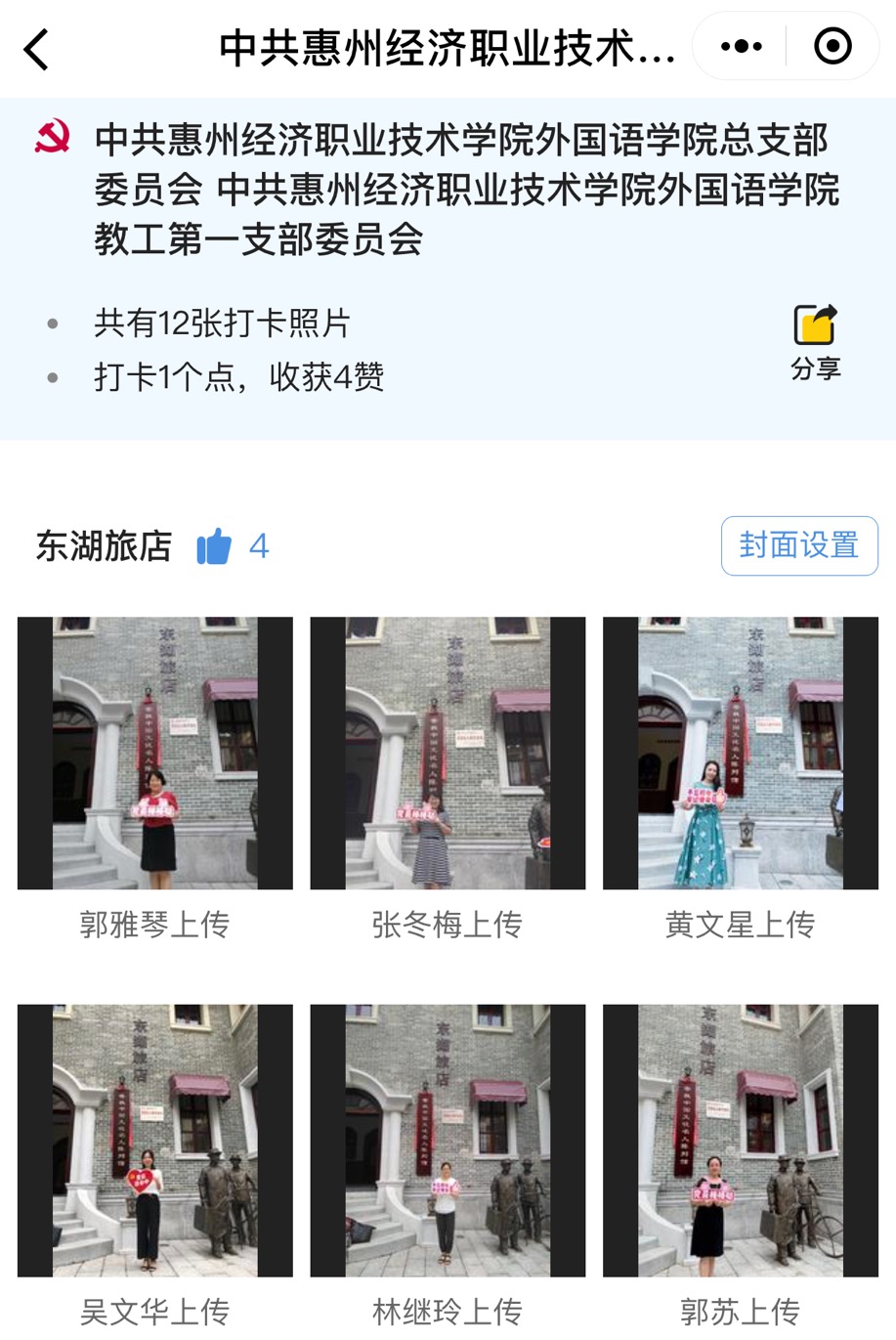
Task: Open photo uploaded by 黄文星
Action: pos(740,753)
